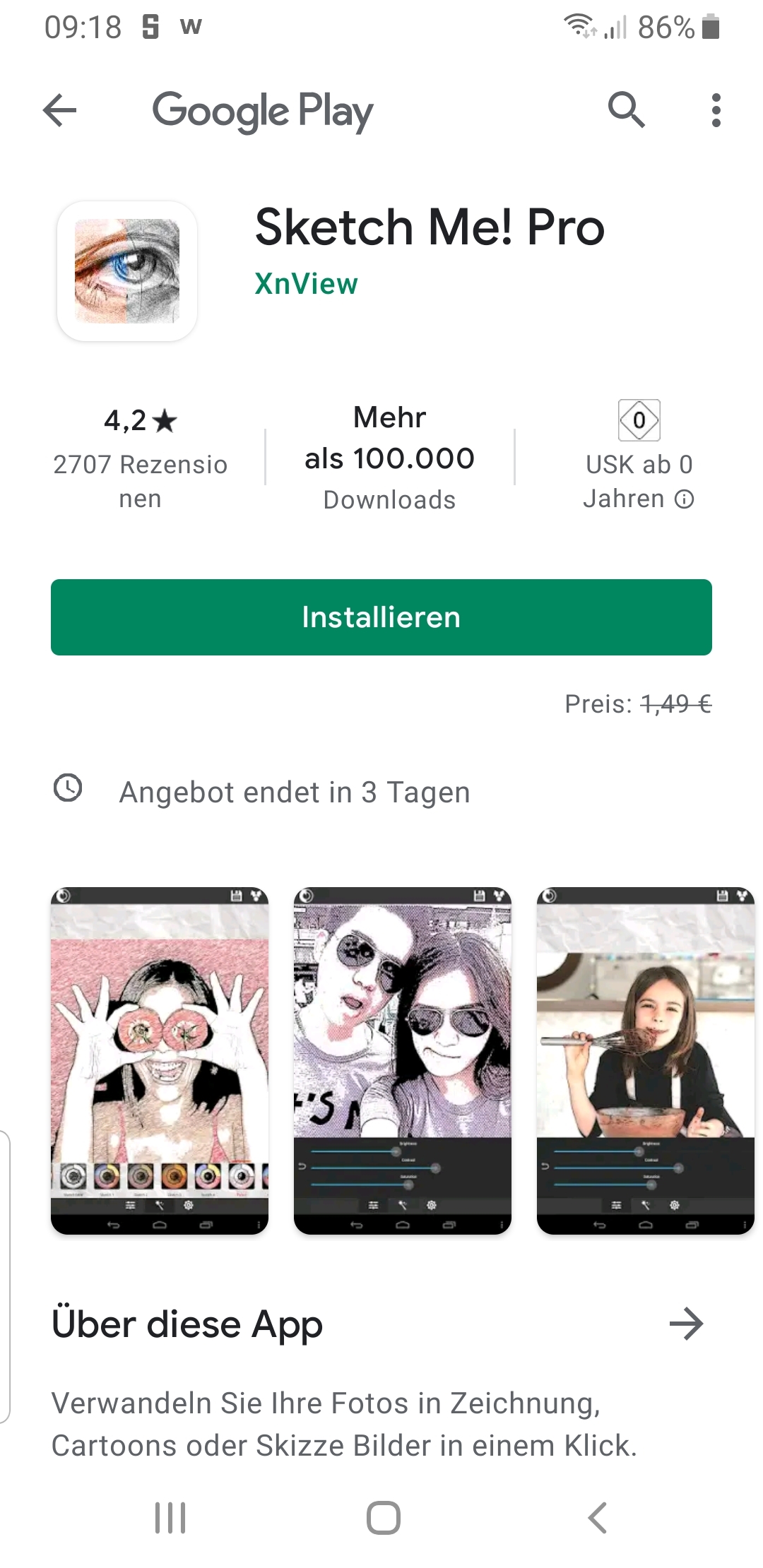Expand Über diese App with arrow

point(686,1324)
